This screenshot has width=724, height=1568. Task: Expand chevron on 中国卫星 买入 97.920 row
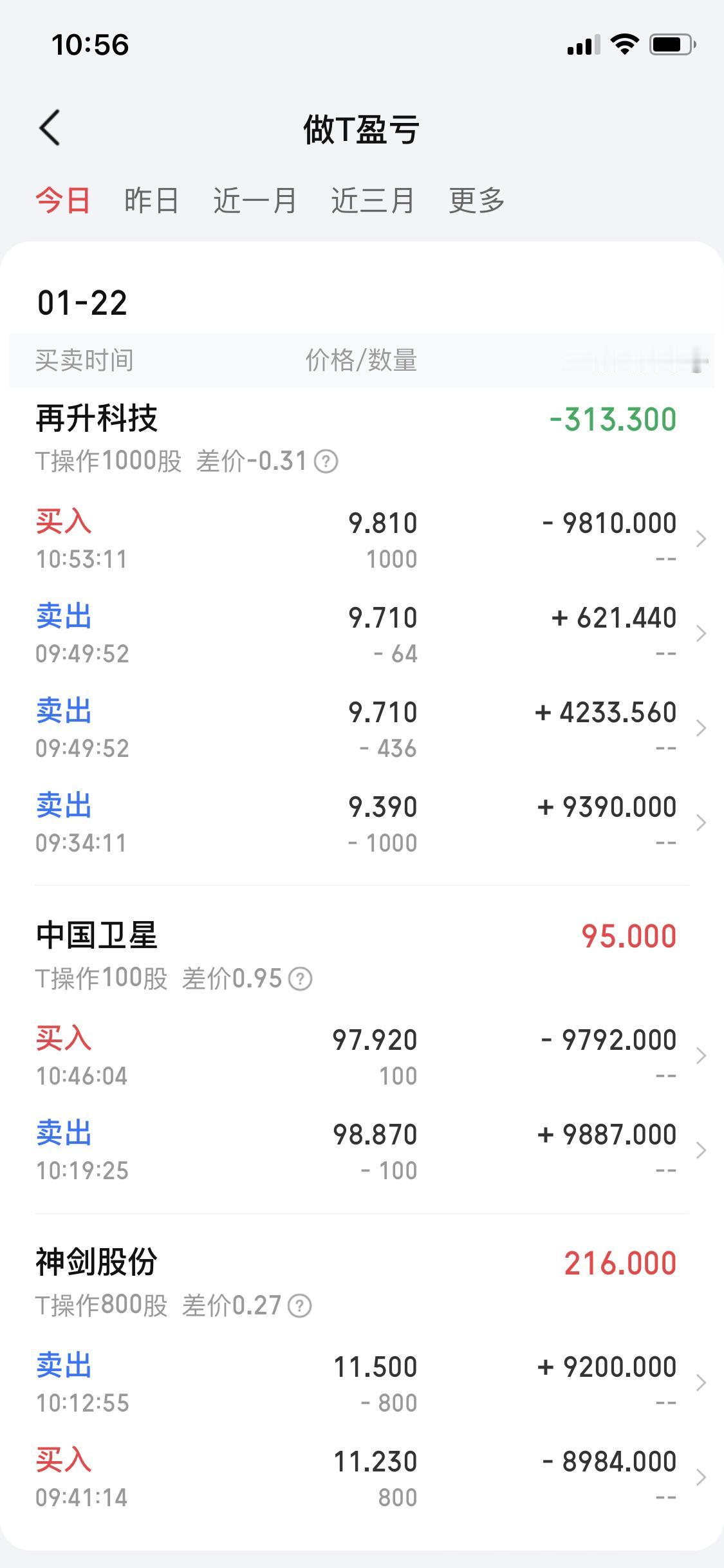pos(701,1056)
